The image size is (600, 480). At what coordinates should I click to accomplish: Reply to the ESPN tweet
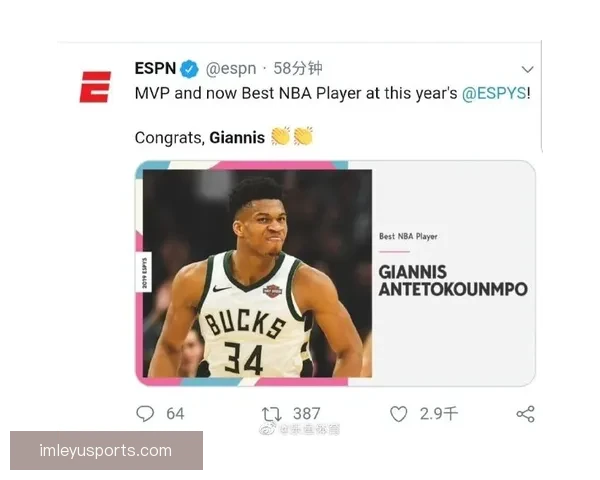(145, 413)
